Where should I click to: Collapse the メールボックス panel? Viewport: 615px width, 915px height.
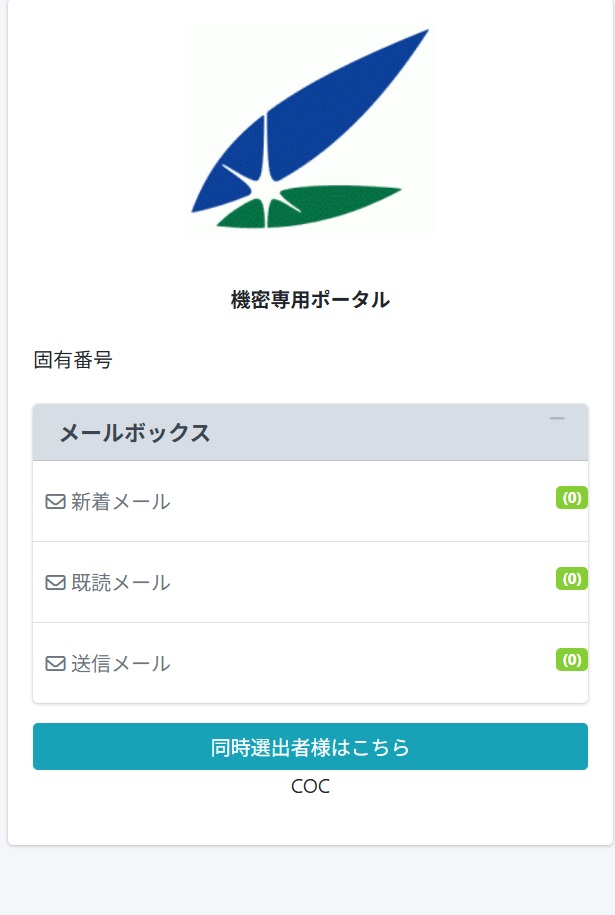point(557,418)
